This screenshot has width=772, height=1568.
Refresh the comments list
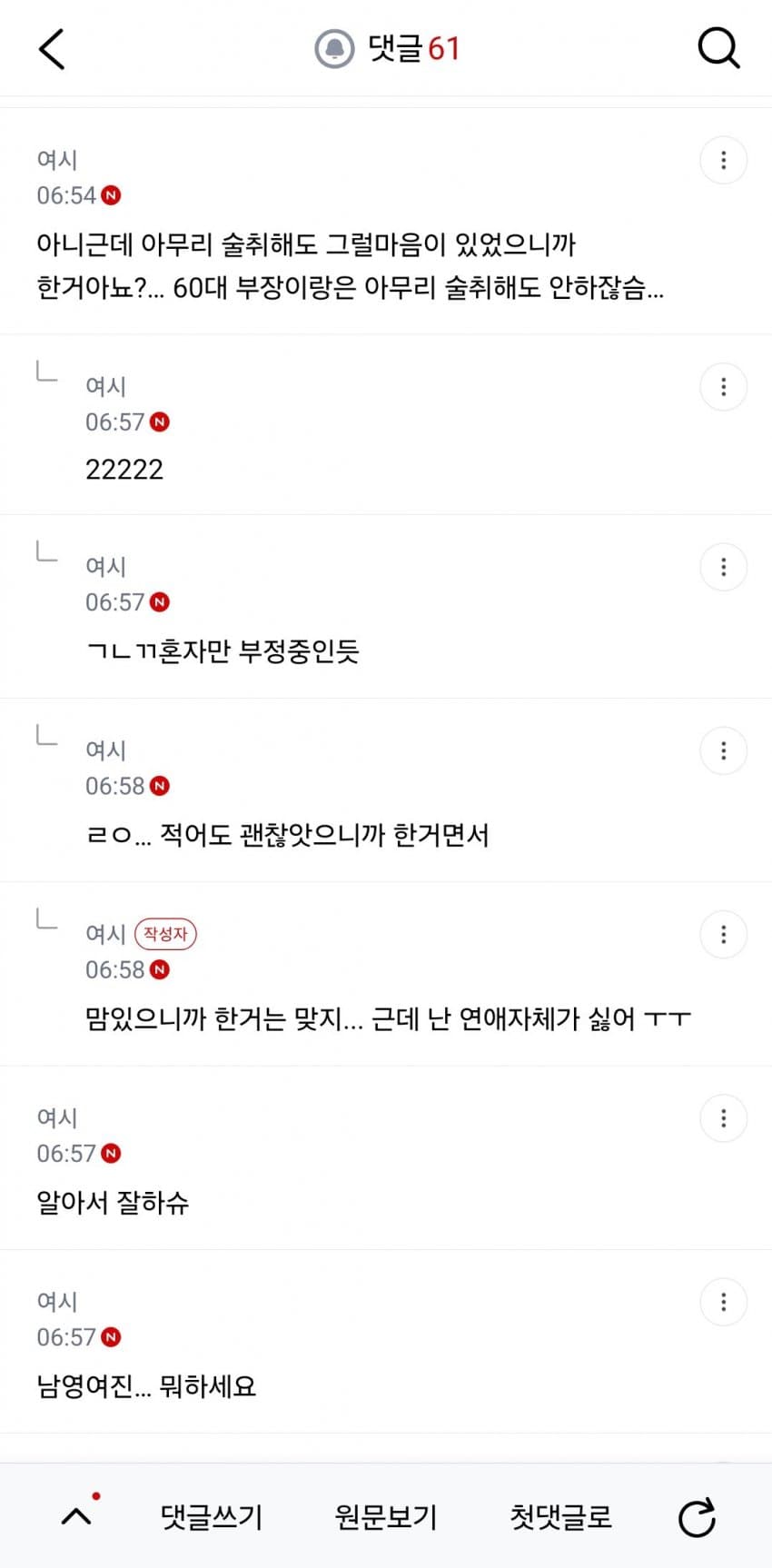point(697,1517)
